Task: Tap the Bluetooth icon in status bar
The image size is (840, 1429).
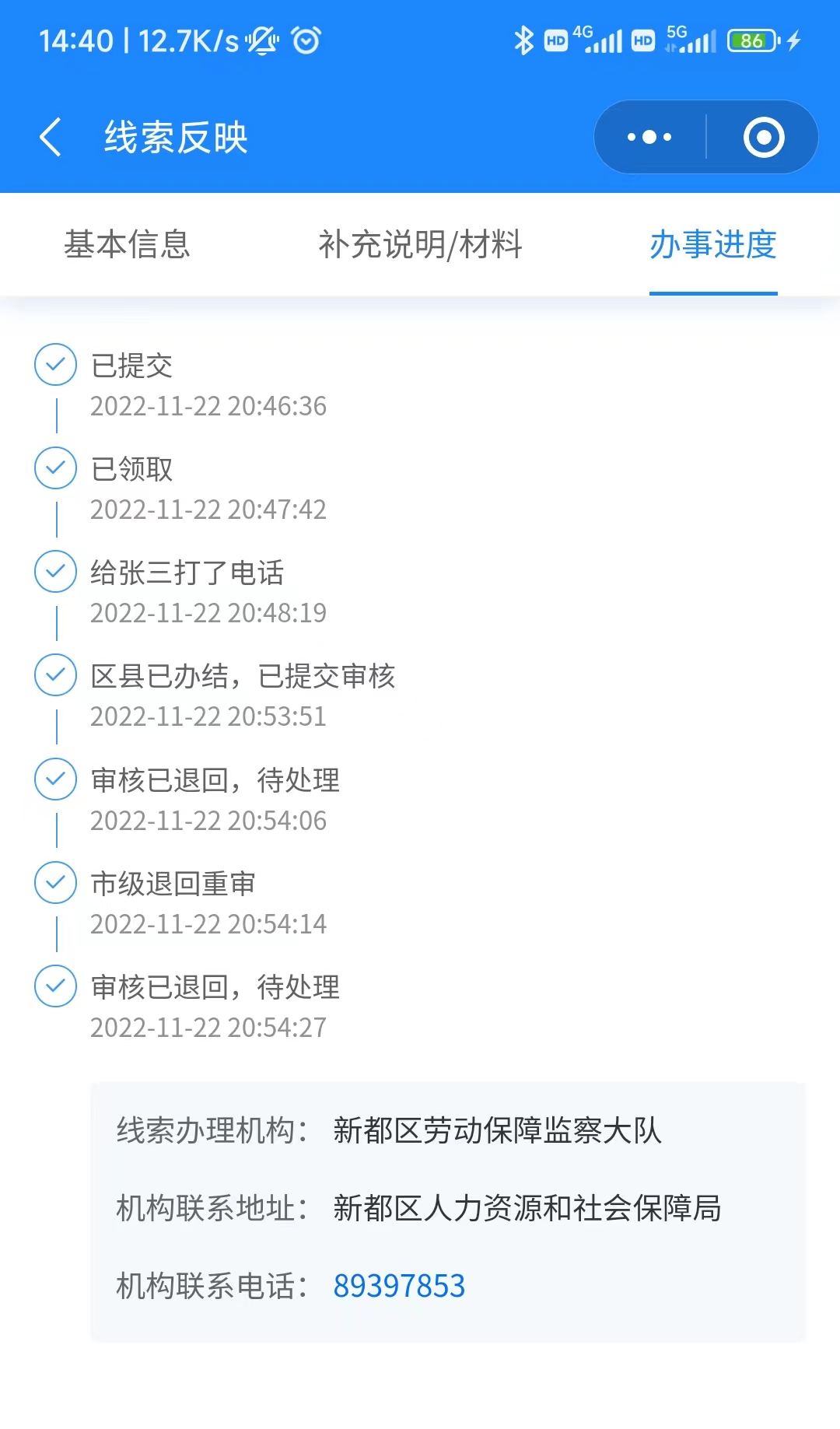Action: pos(523,39)
